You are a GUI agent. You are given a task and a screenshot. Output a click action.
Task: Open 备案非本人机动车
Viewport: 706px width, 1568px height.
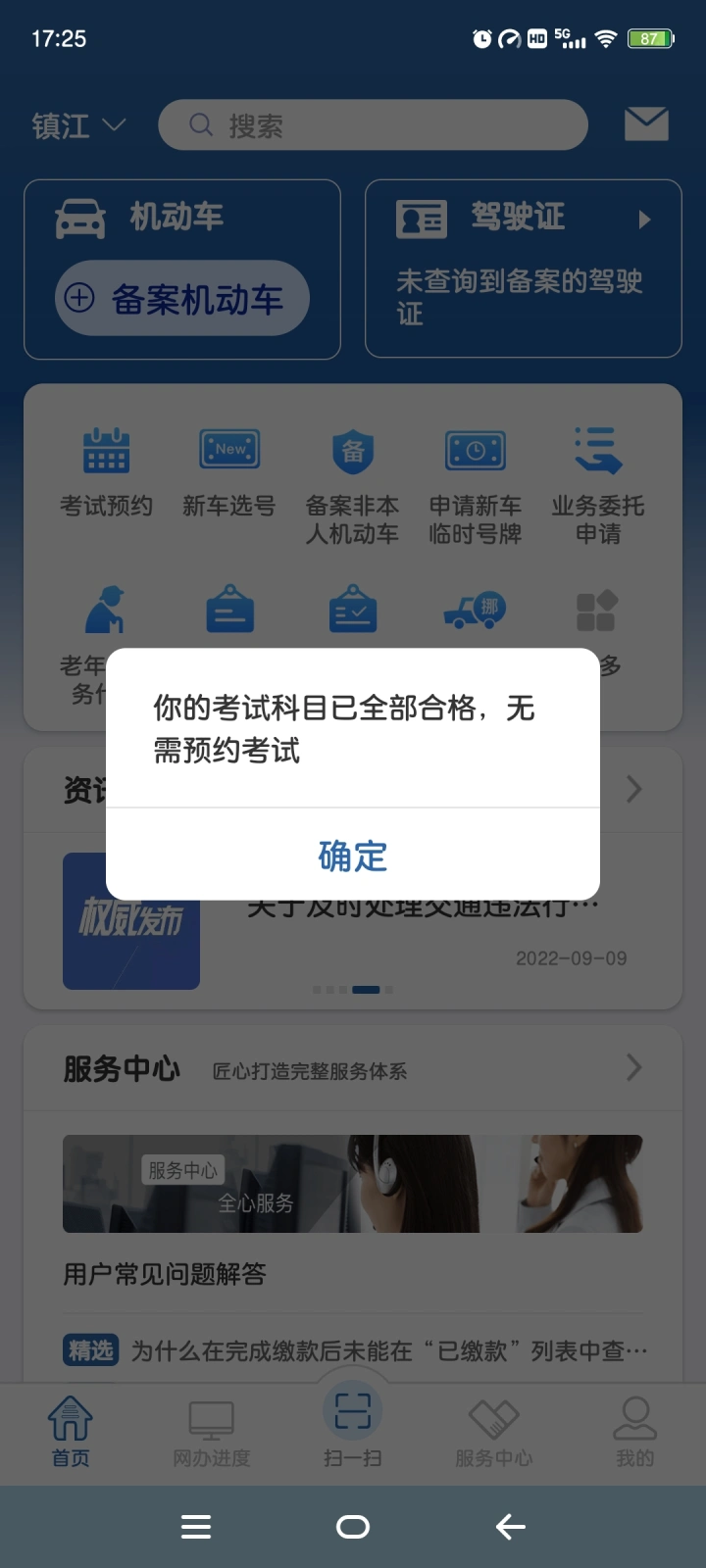click(x=353, y=487)
